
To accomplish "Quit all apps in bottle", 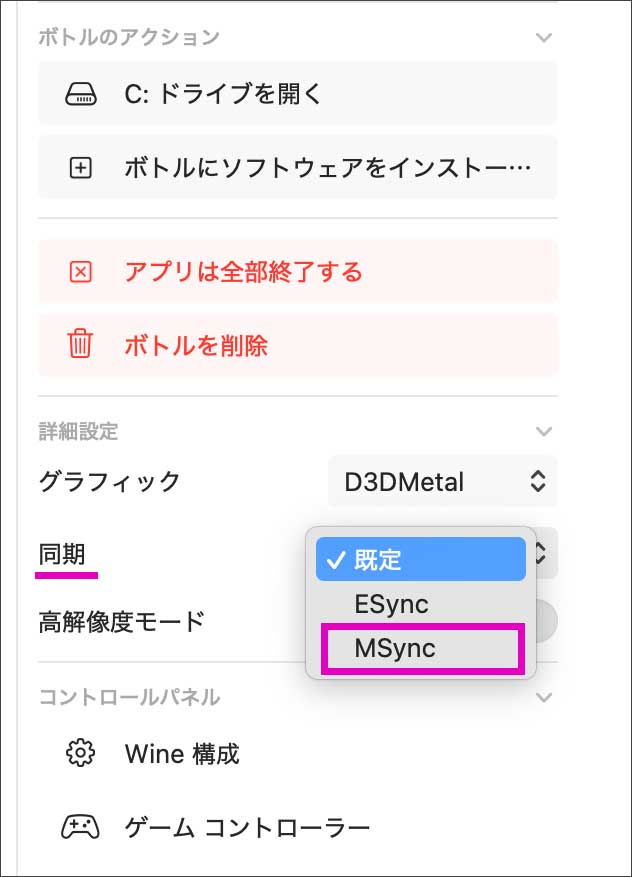I will tap(297, 271).
